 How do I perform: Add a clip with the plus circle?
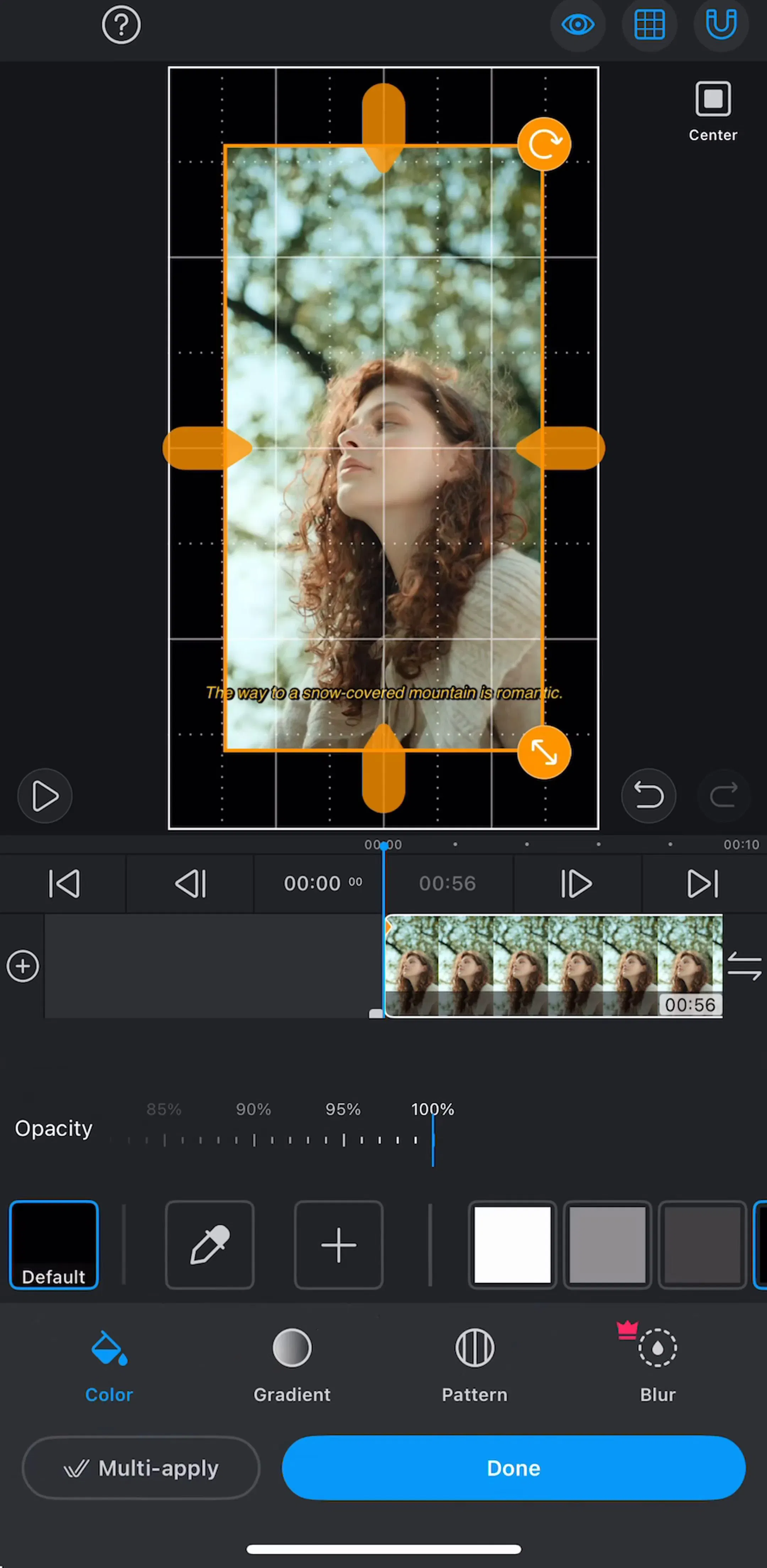23,966
